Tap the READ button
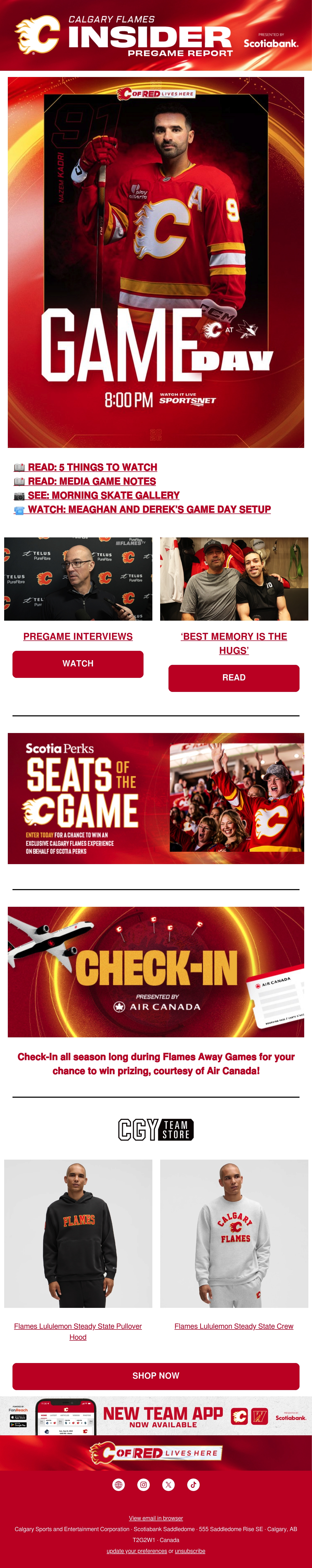This screenshot has height=1568, width=312. [x=234, y=677]
